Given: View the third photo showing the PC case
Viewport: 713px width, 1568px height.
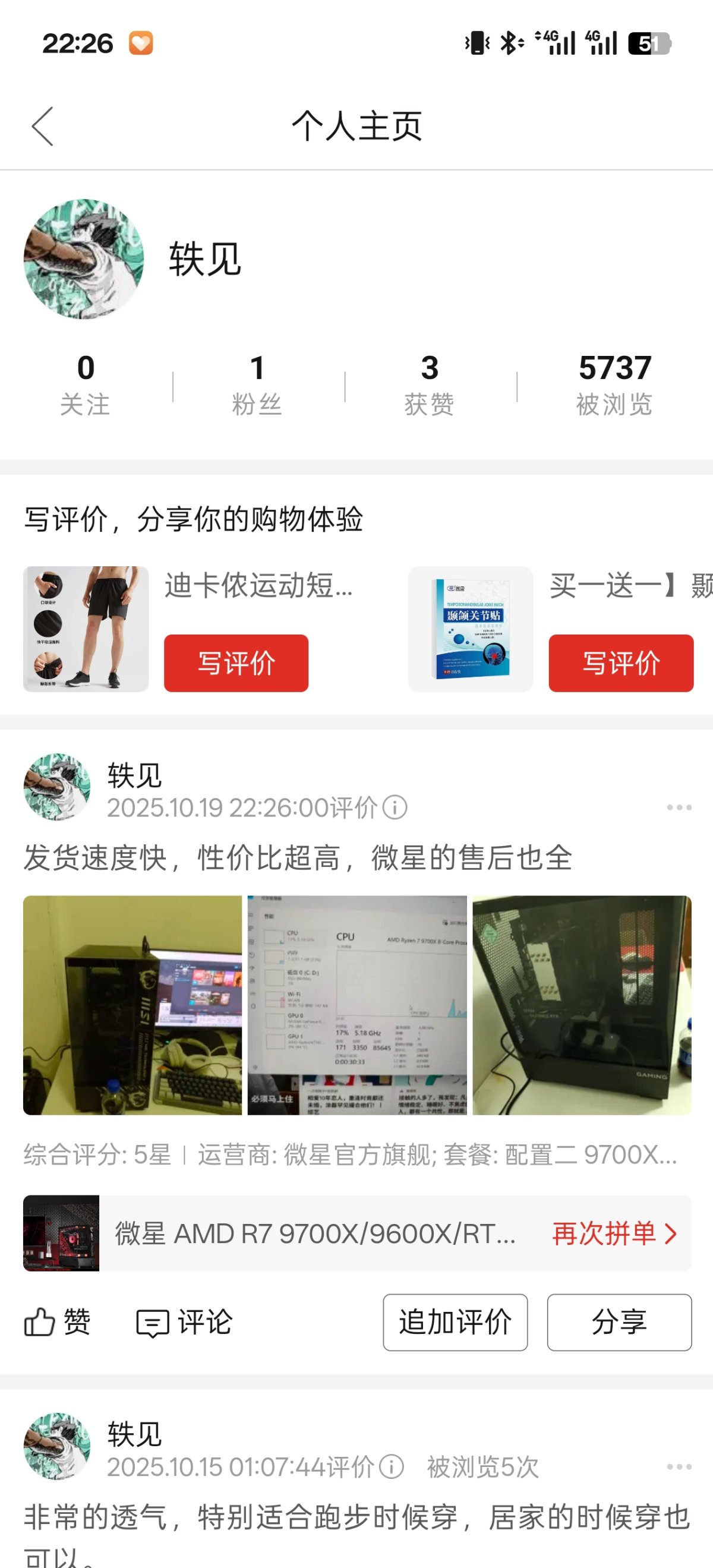Looking at the screenshot, I should click(582, 1005).
